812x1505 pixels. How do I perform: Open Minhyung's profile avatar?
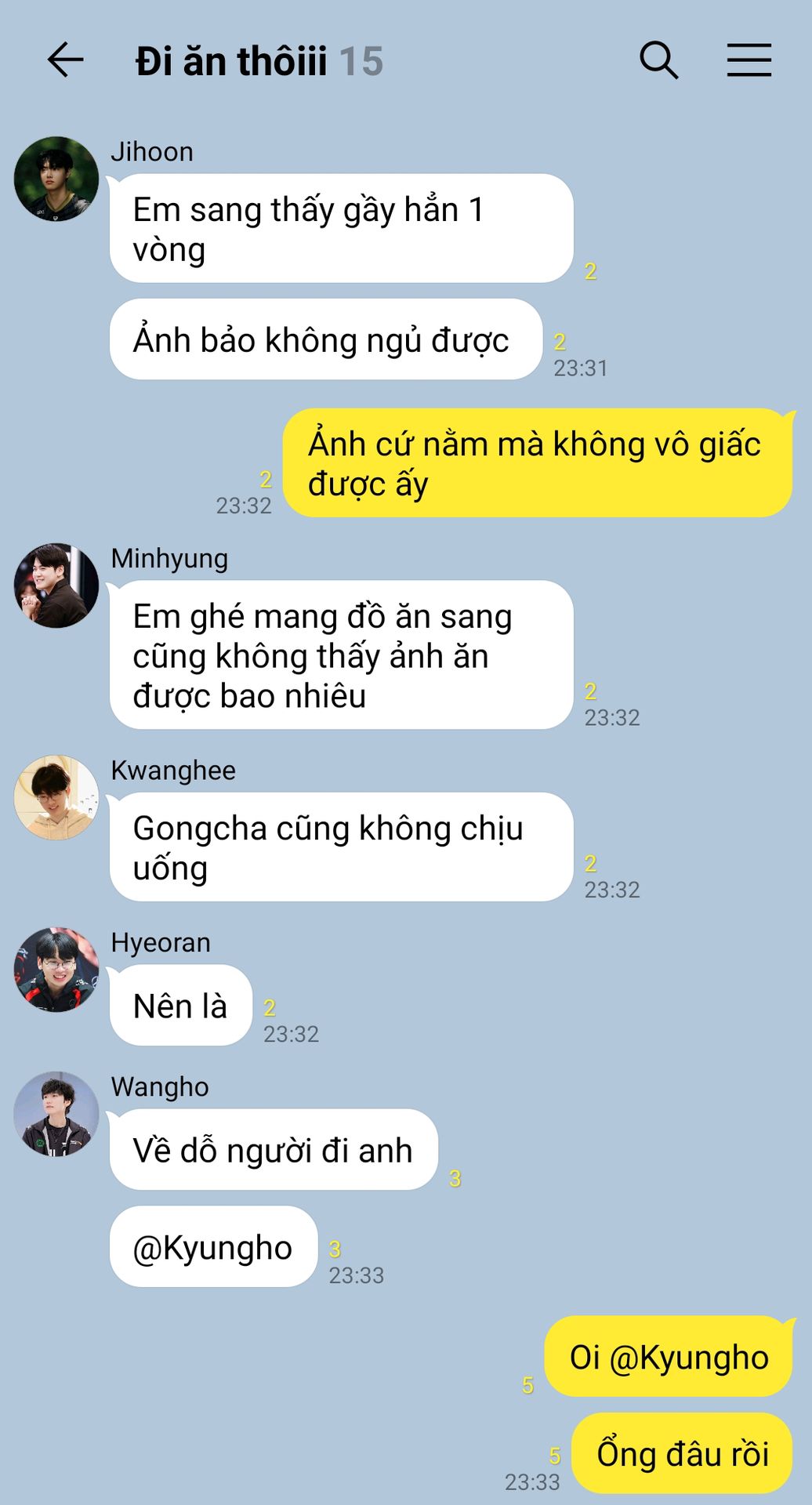coord(56,586)
